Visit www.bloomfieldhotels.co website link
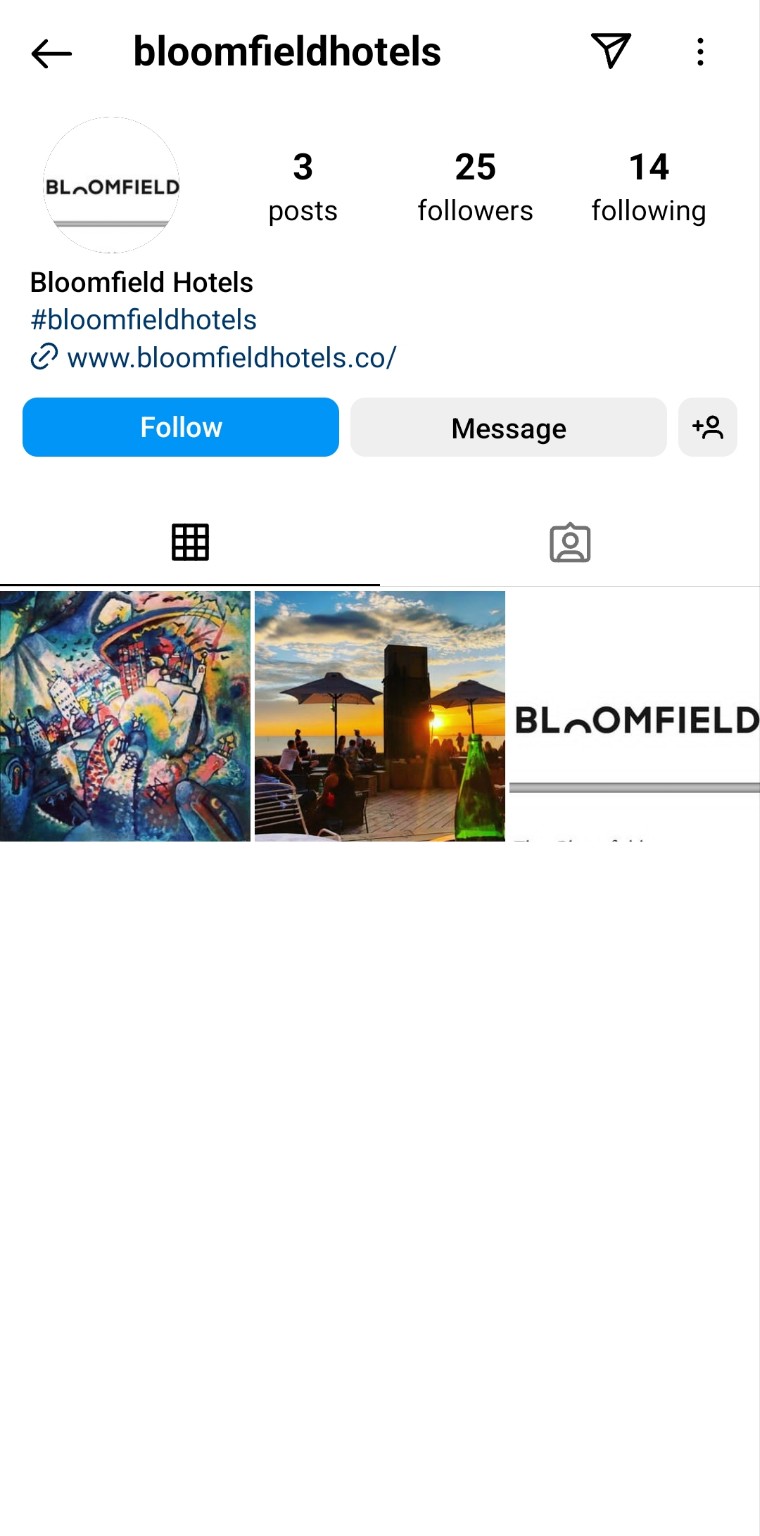Viewport: 760px width, 1536px height. 231,357
